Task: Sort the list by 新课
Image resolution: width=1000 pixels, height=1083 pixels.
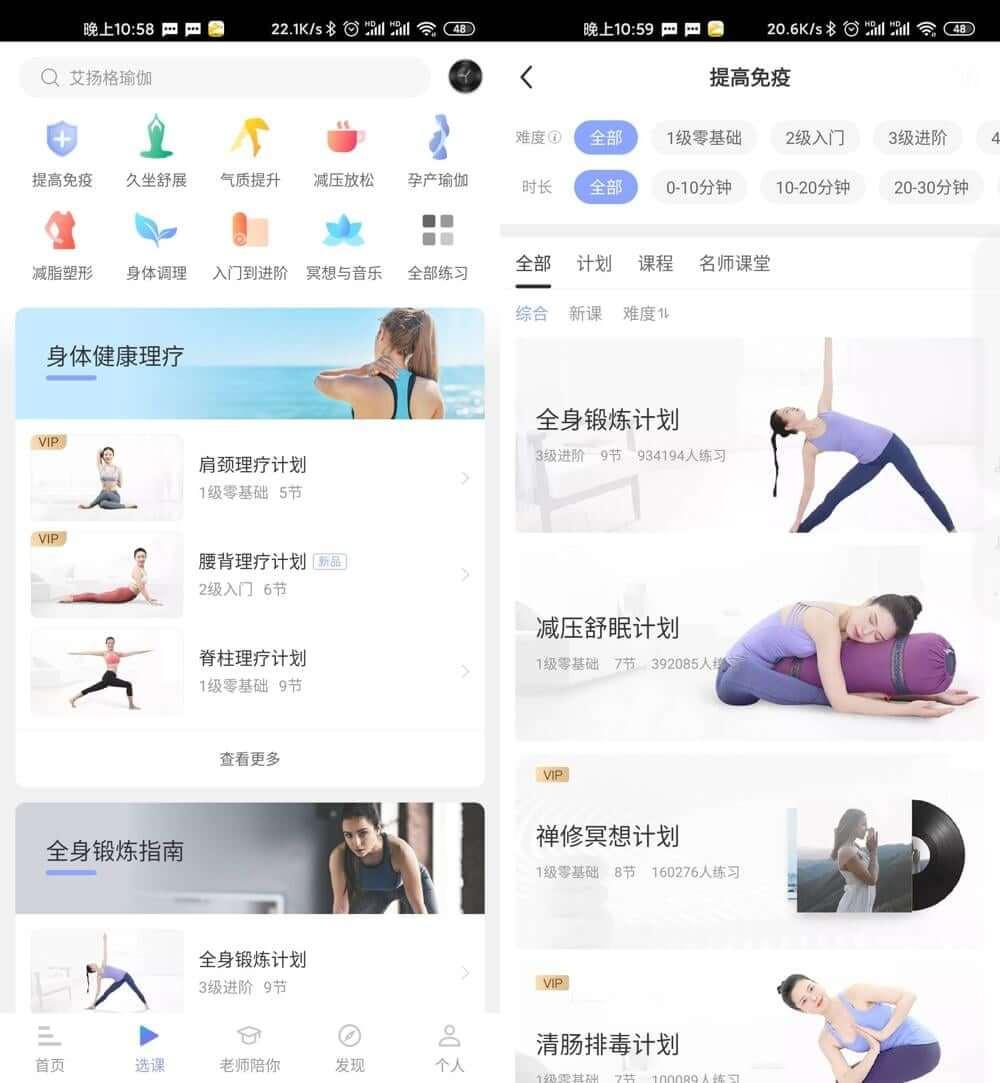Action: tap(585, 313)
